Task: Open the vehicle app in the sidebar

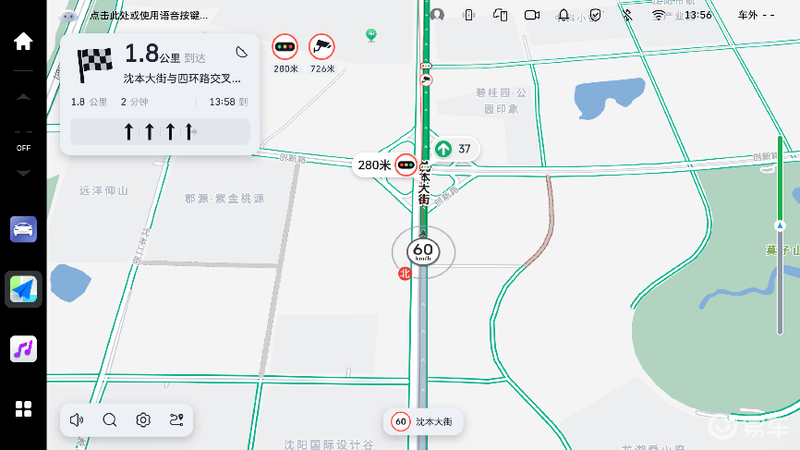Action: click(23, 229)
